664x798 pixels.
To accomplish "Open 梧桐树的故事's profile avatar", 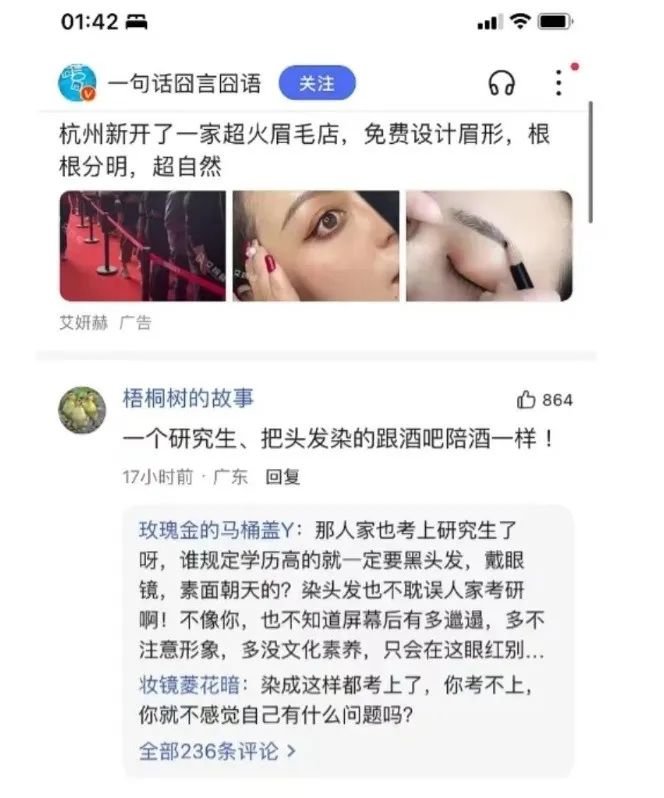I will (x=82, y=409).
